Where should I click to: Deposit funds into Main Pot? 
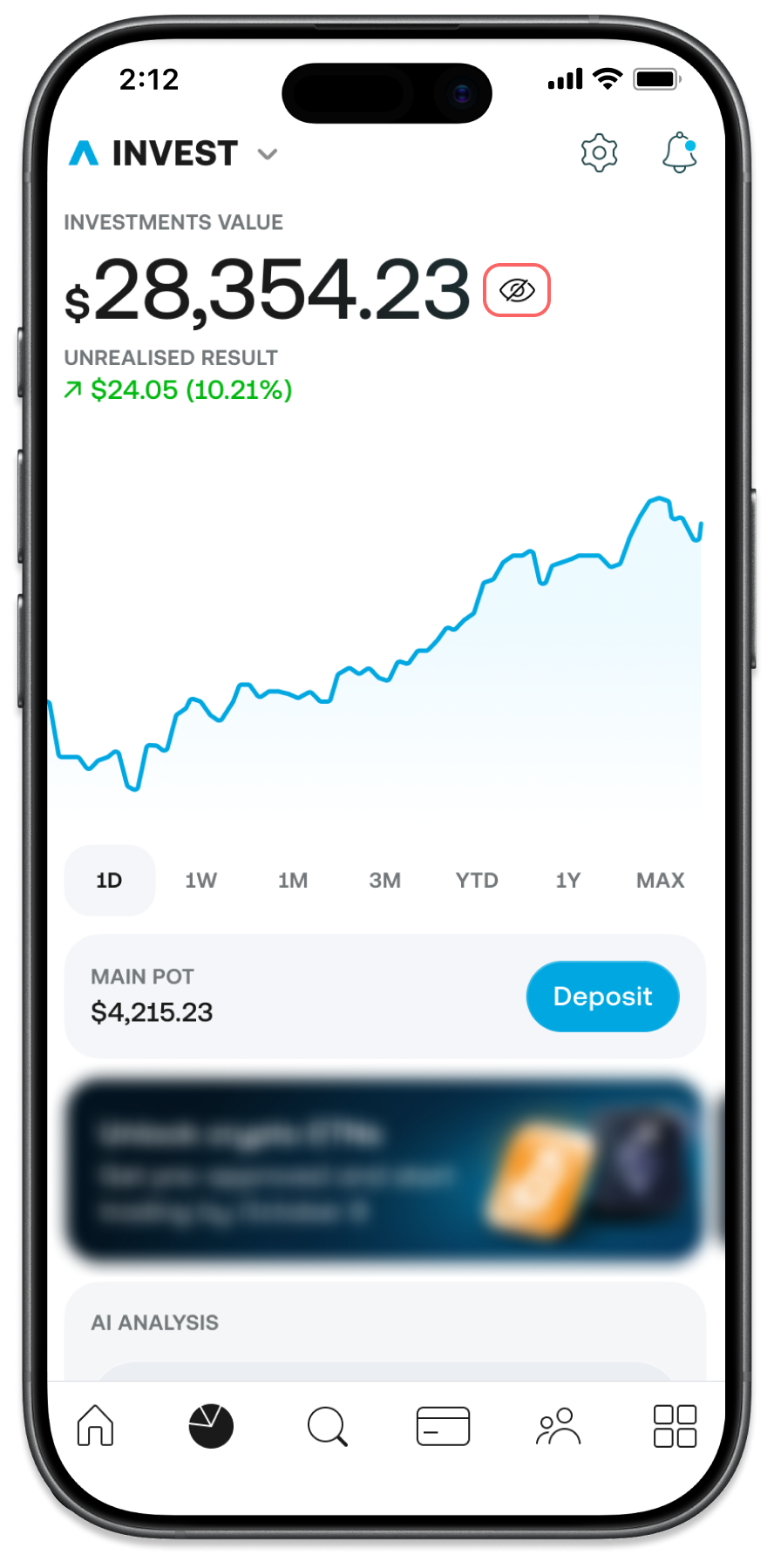pyautogui.click(x=602, y=997)
